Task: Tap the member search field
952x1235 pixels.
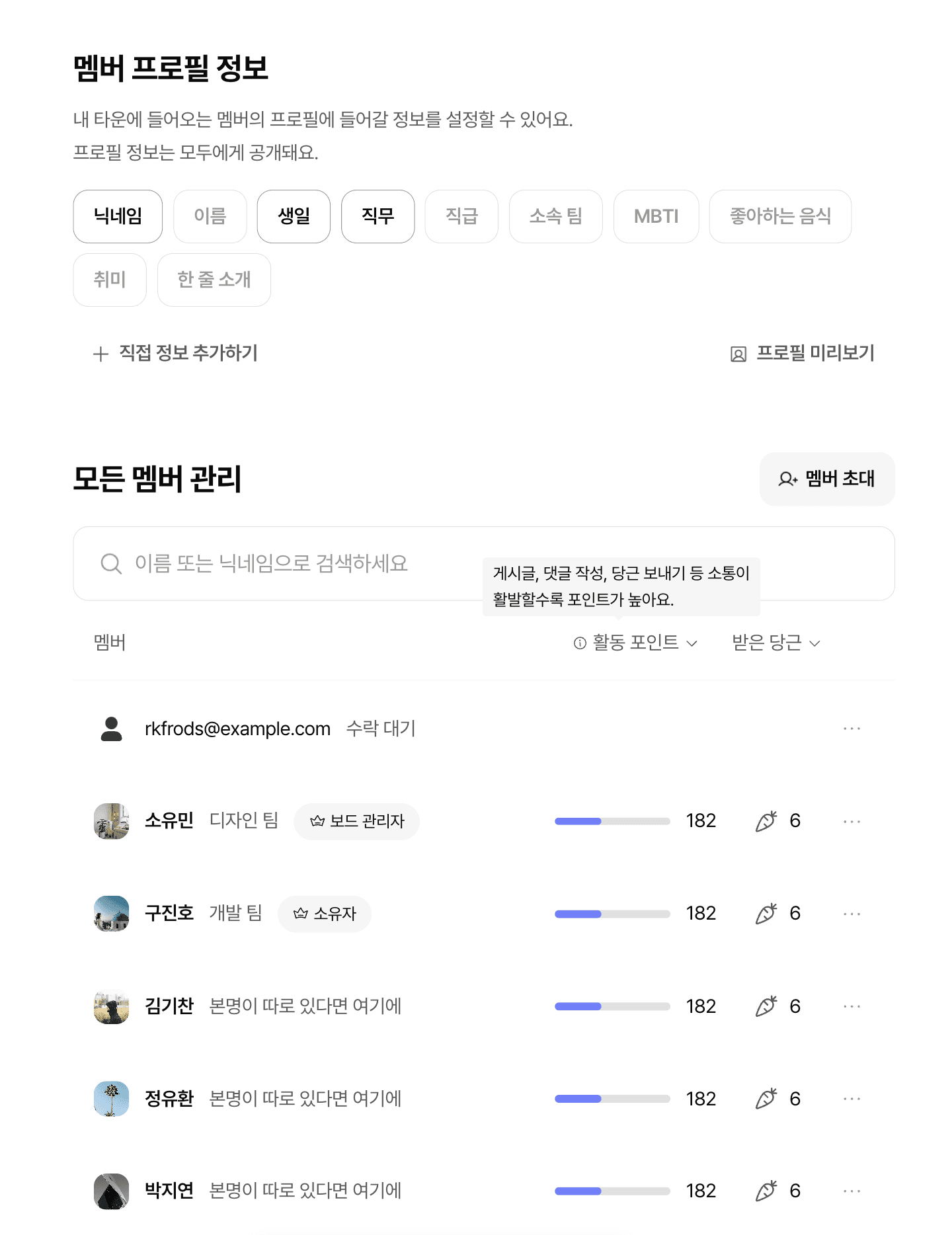Action: [x=484, y=564]
